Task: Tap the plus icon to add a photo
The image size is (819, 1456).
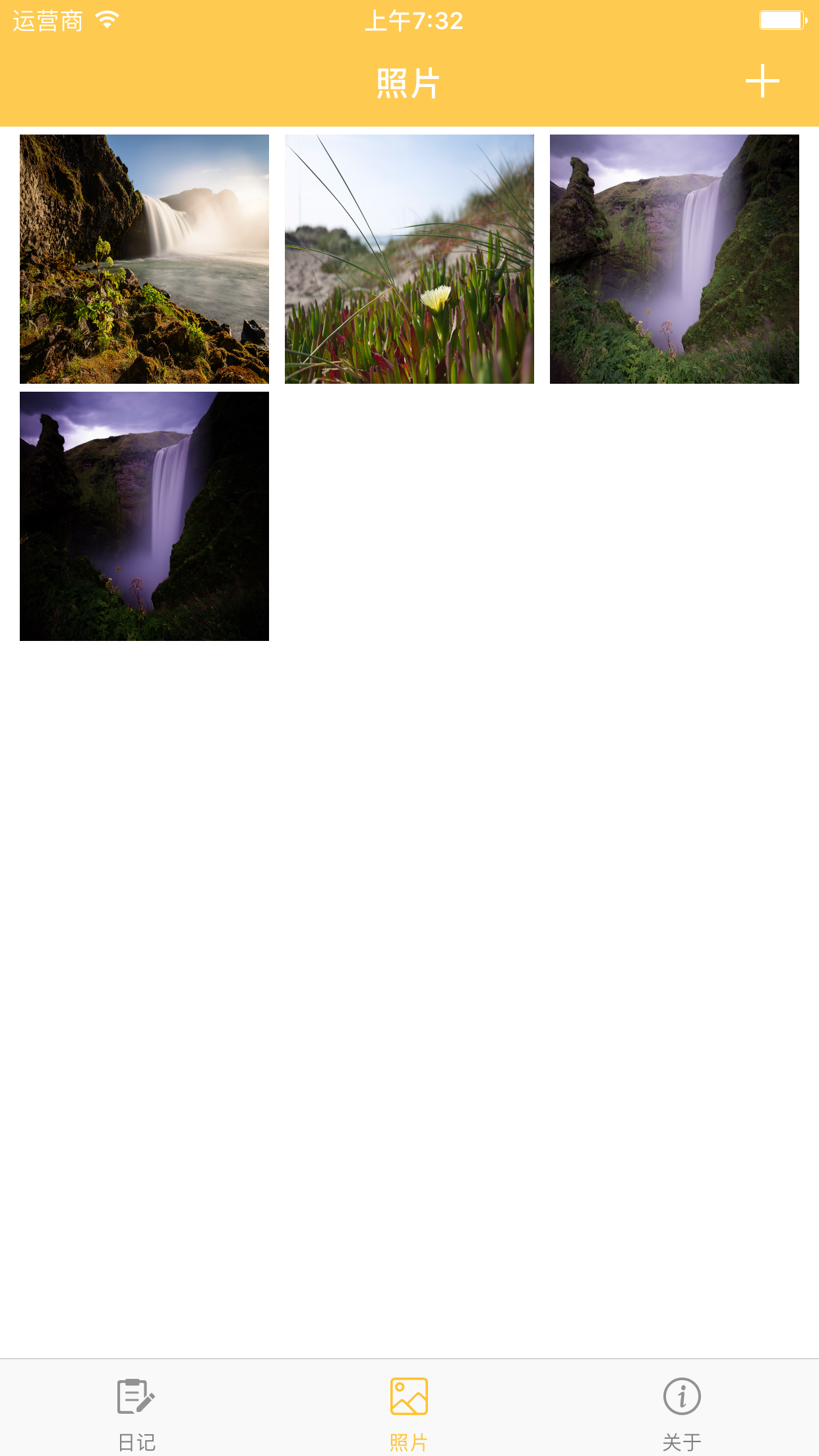Action: click(762, 81)
